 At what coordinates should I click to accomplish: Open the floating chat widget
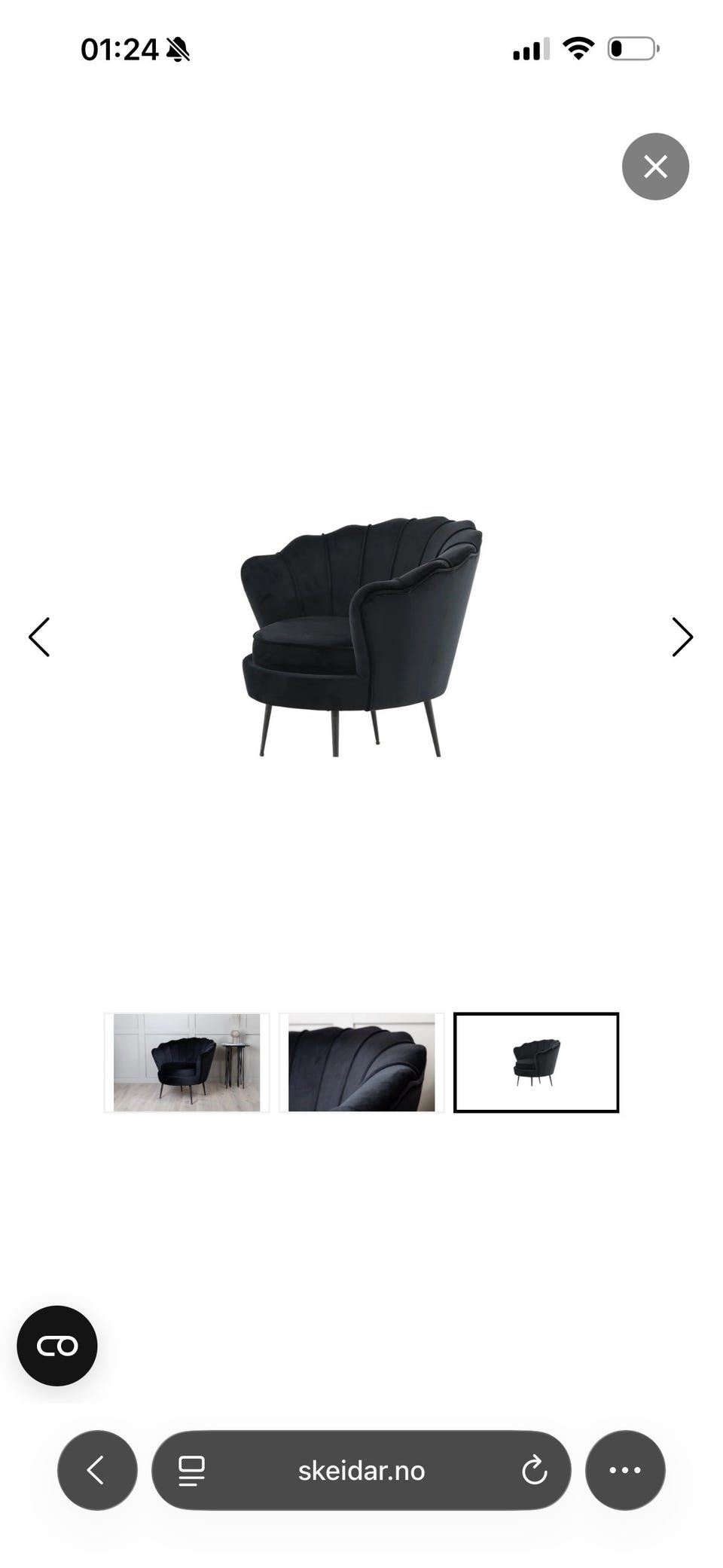[x=57, y=1346]
